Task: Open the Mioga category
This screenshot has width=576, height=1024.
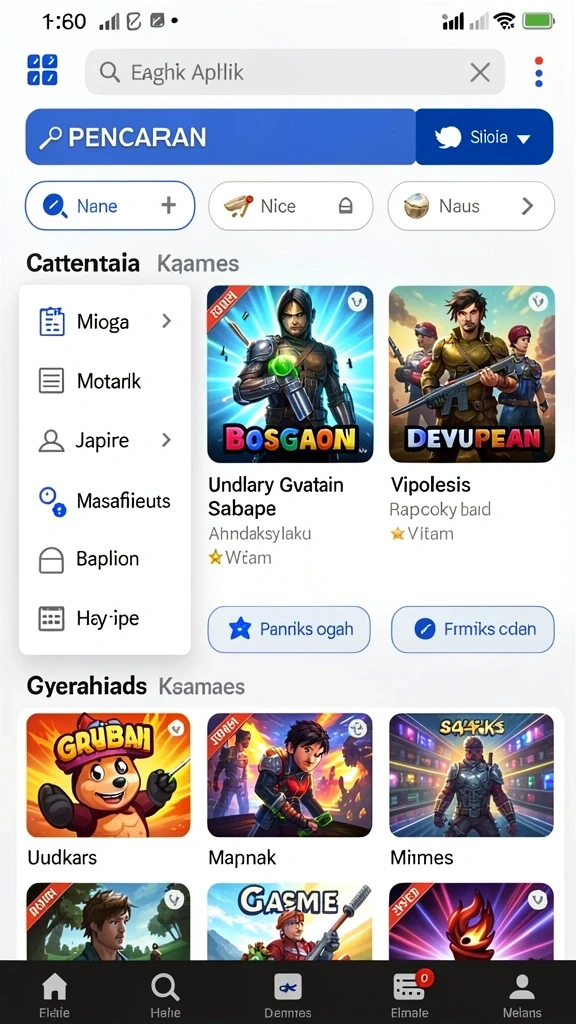Action: (x=104, y=321)
